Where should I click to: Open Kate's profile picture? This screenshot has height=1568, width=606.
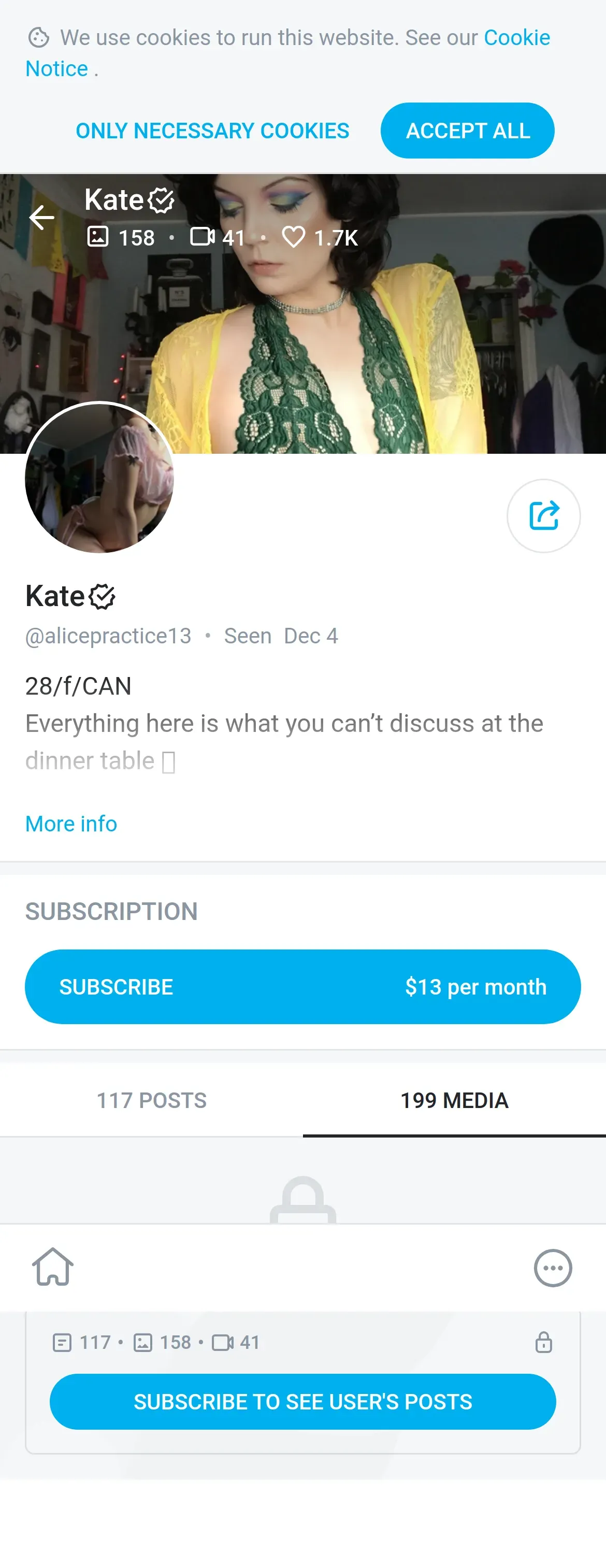pos(100,478)
